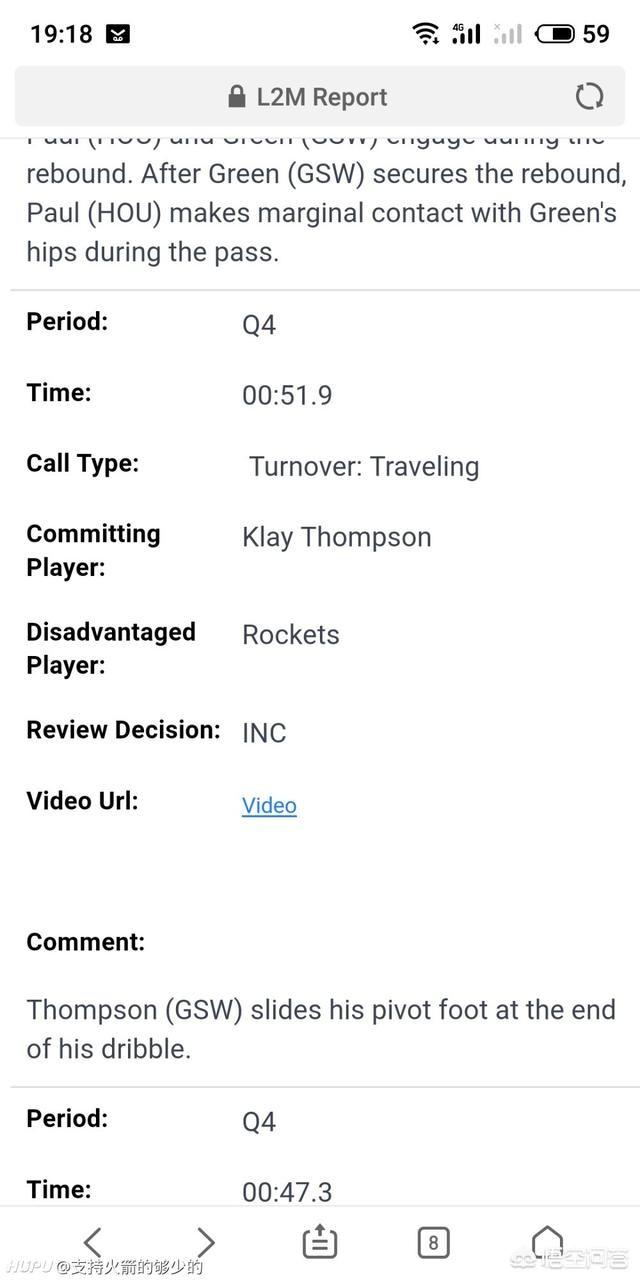Open the tab switcher showing 8 tabs

click(x=433, y=1242)
